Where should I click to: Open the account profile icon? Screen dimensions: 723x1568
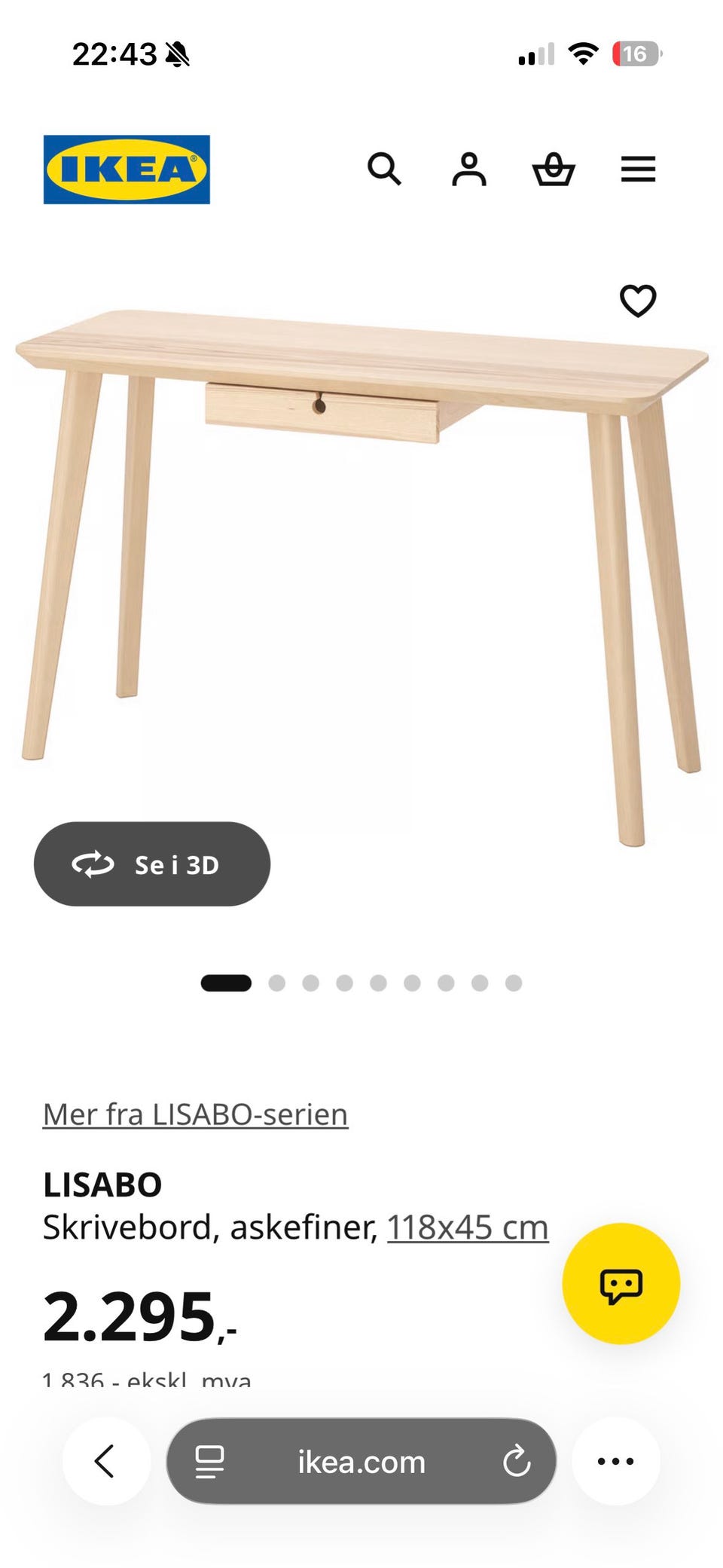click(469, 169)
